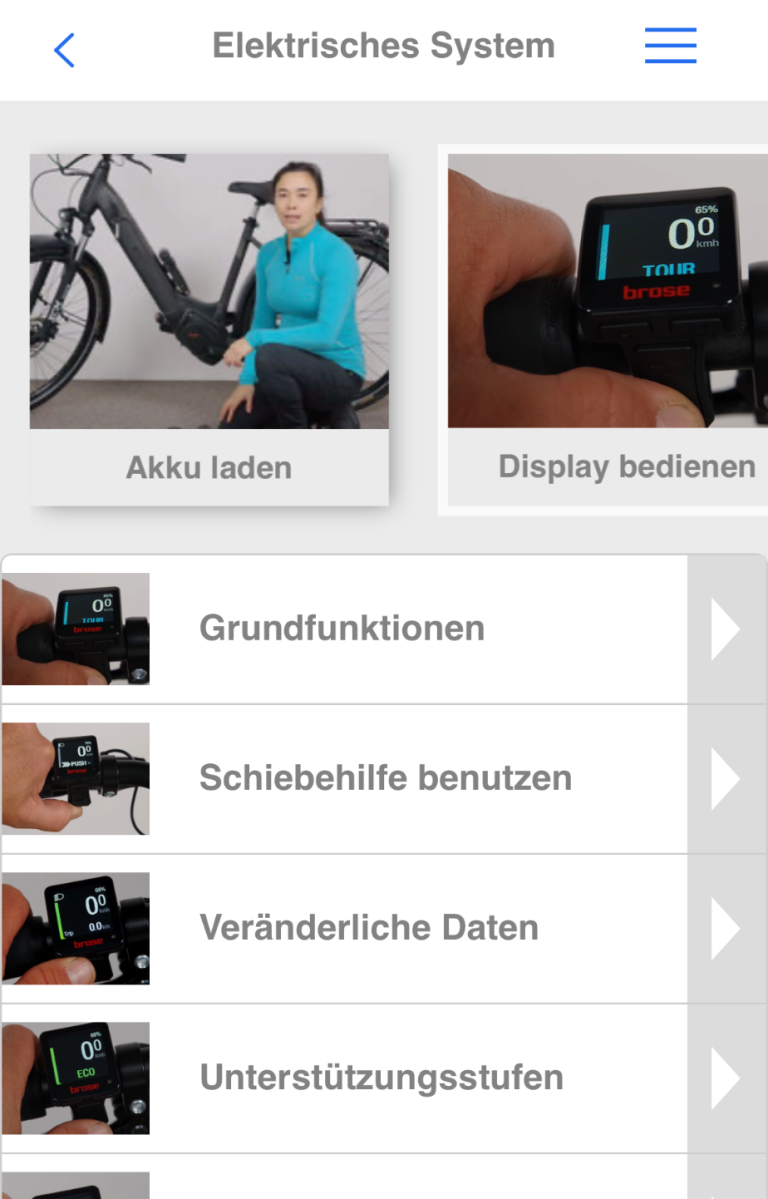This screenshot has height=1199, width=768.
Task: Select the Display bedienen card
Action: pos(608,329)
